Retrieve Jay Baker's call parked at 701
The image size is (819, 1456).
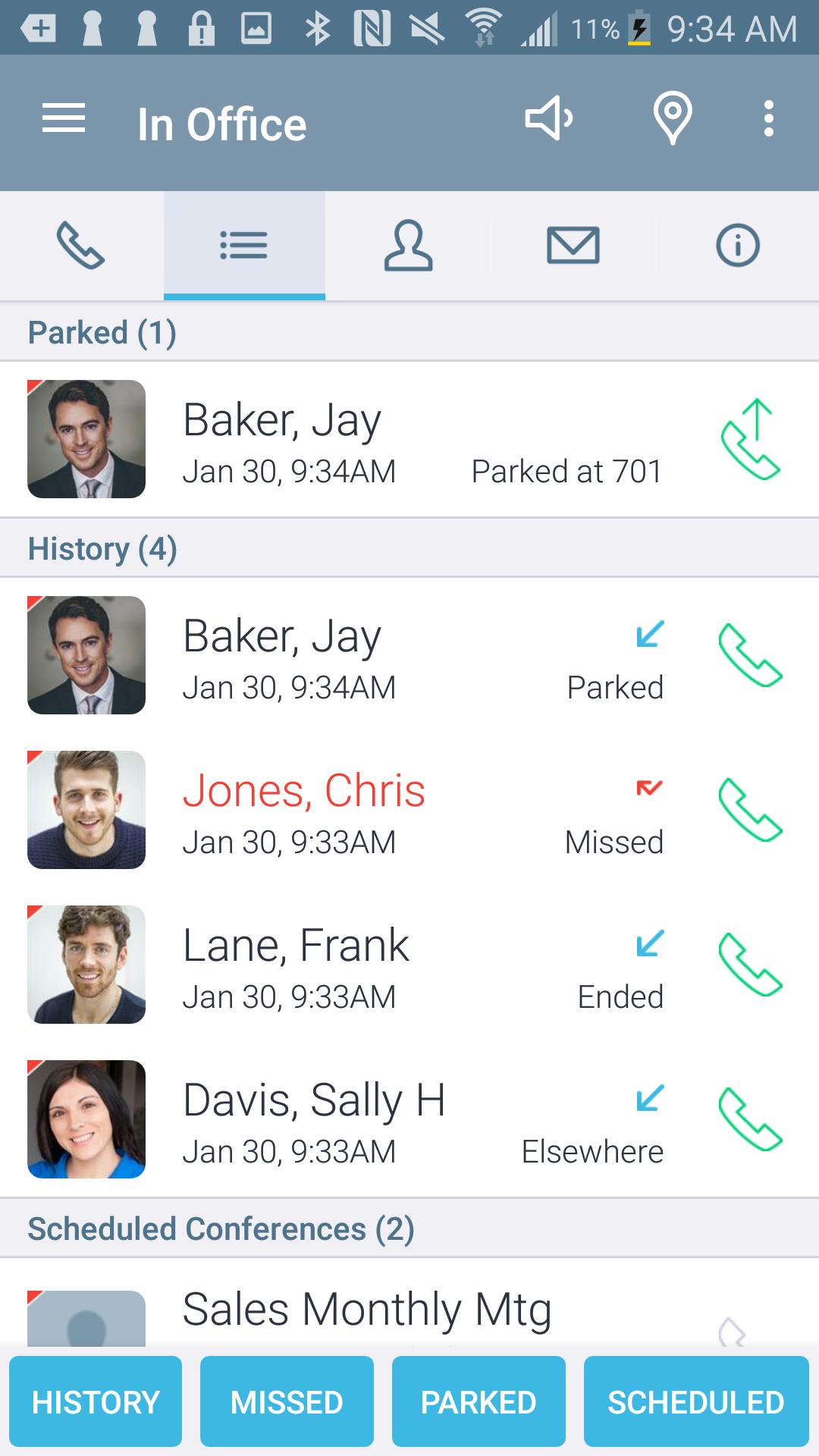click(750, 440)
